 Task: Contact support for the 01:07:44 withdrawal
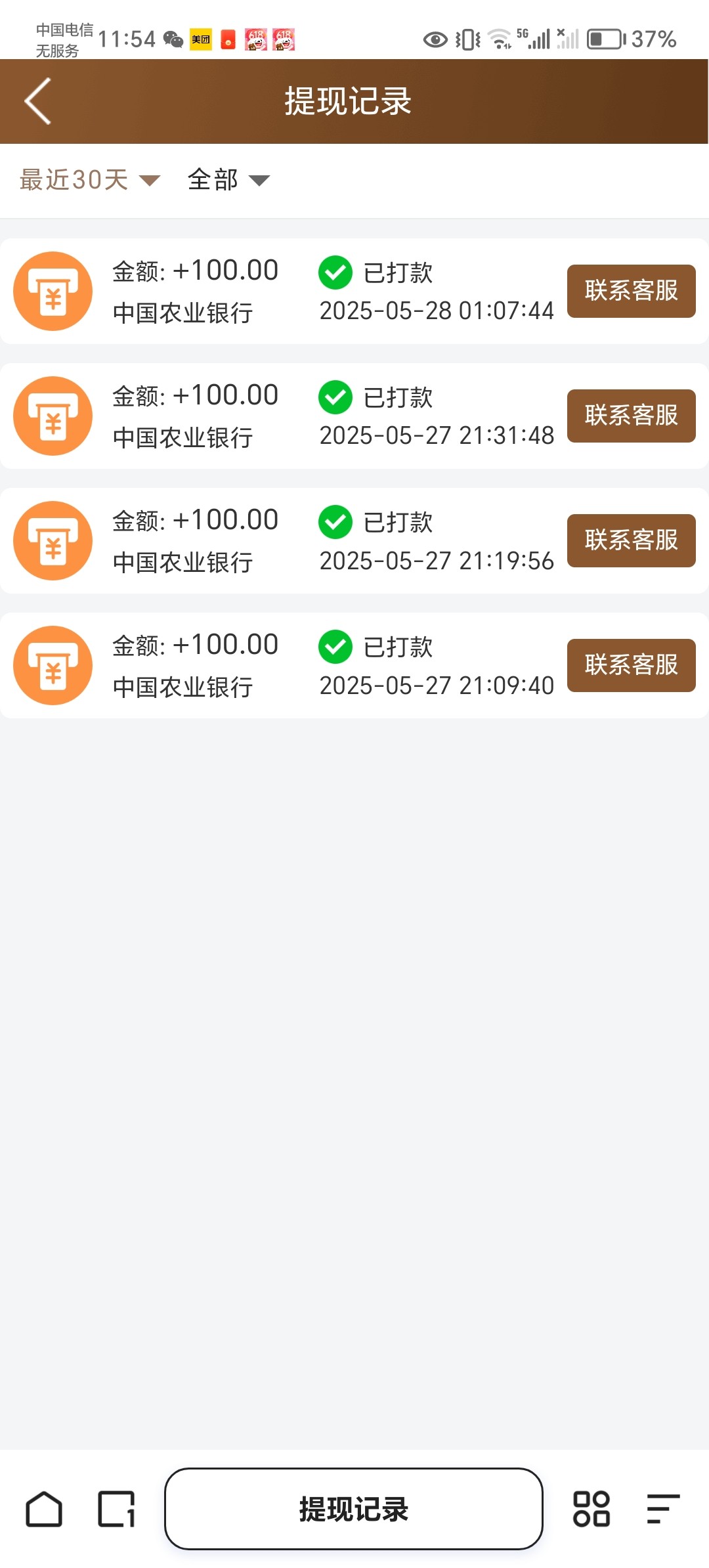(631, 291)
